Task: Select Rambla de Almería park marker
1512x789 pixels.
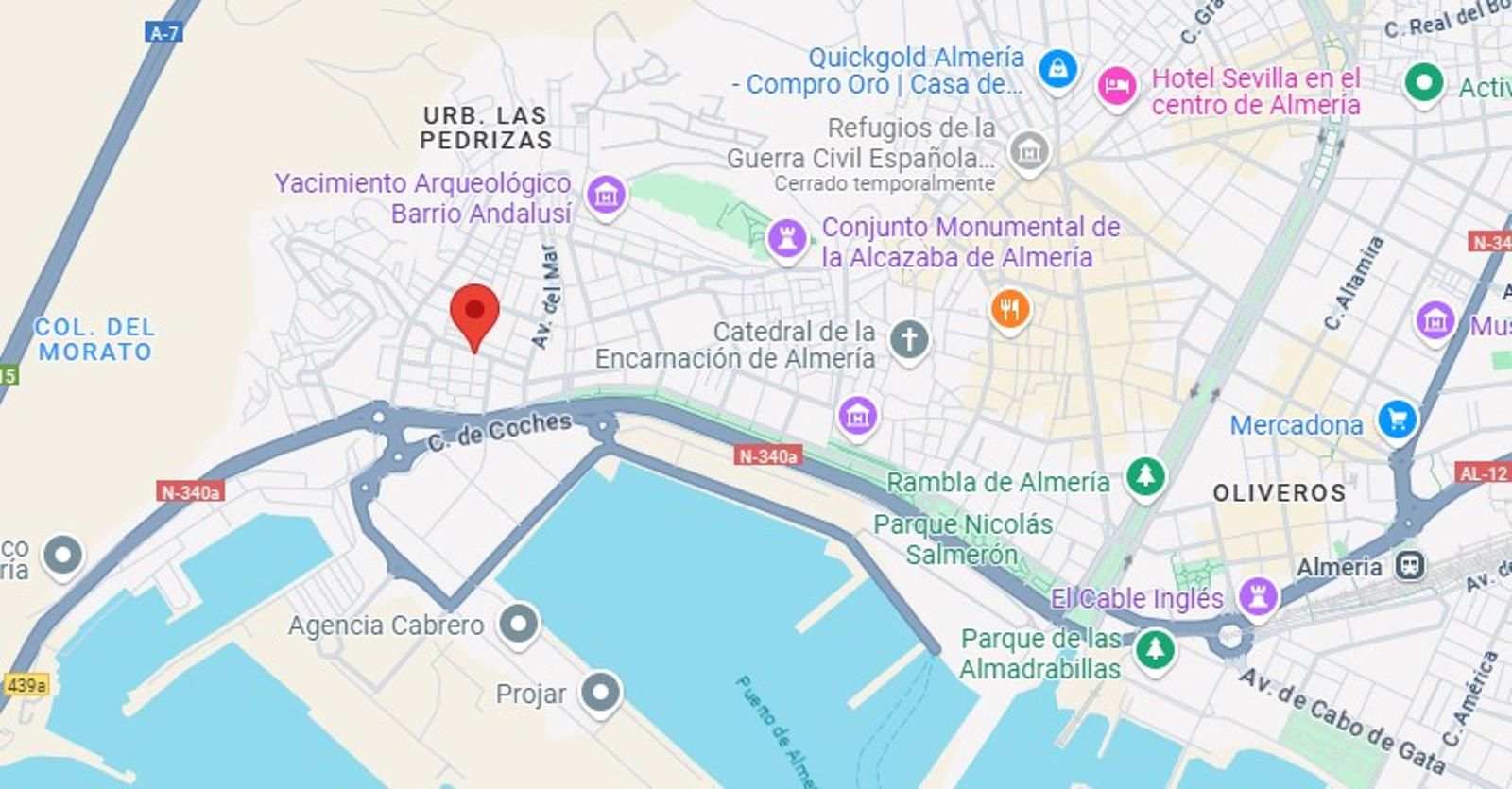Action: point(1145,475)
